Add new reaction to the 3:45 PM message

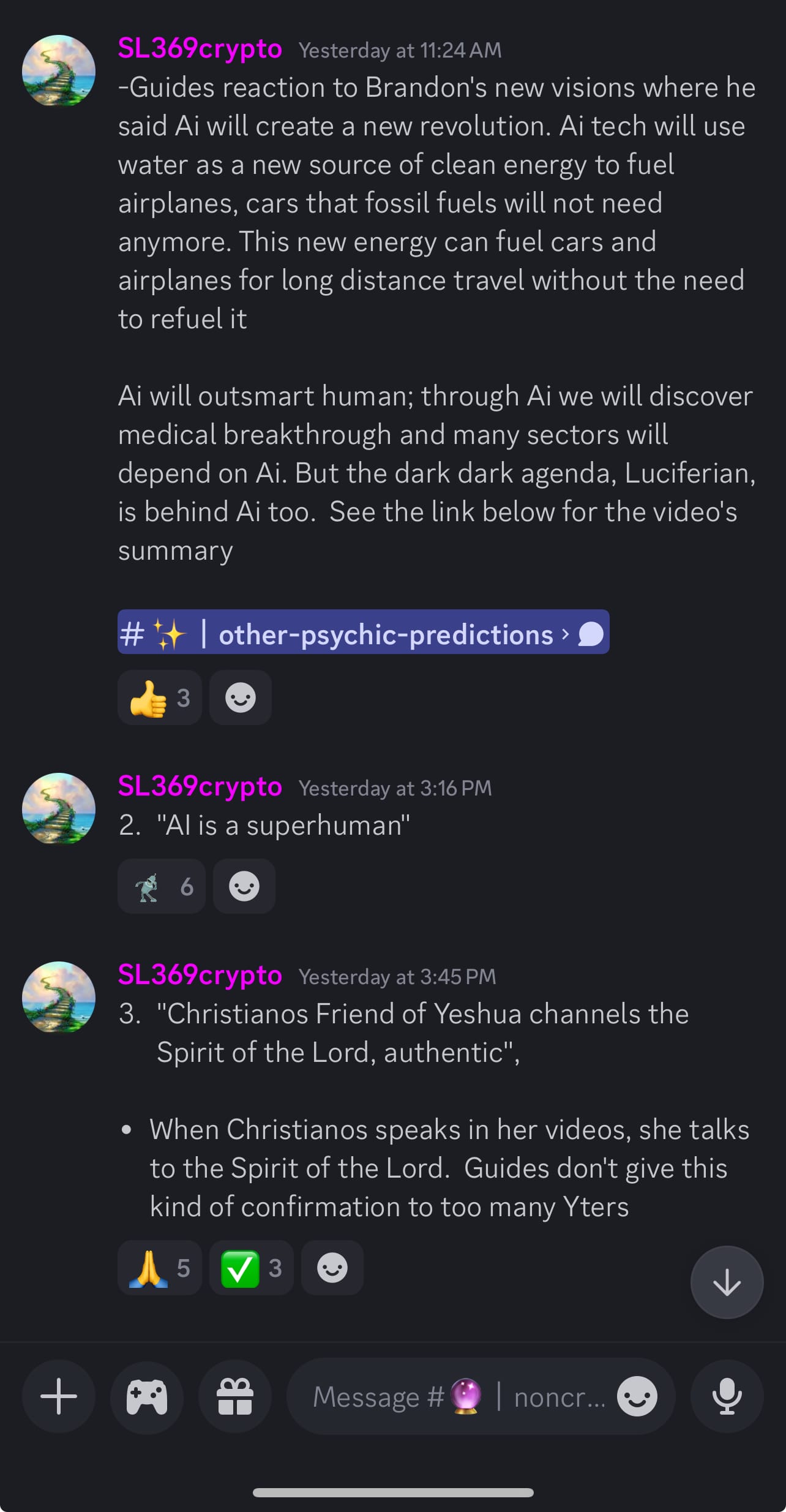332,1268
